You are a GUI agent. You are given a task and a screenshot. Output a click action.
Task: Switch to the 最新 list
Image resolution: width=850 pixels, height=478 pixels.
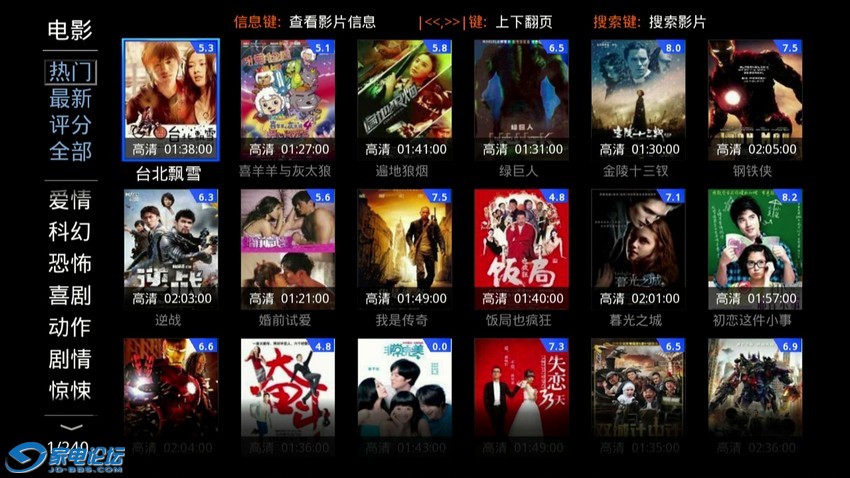[x=70, y=99]
